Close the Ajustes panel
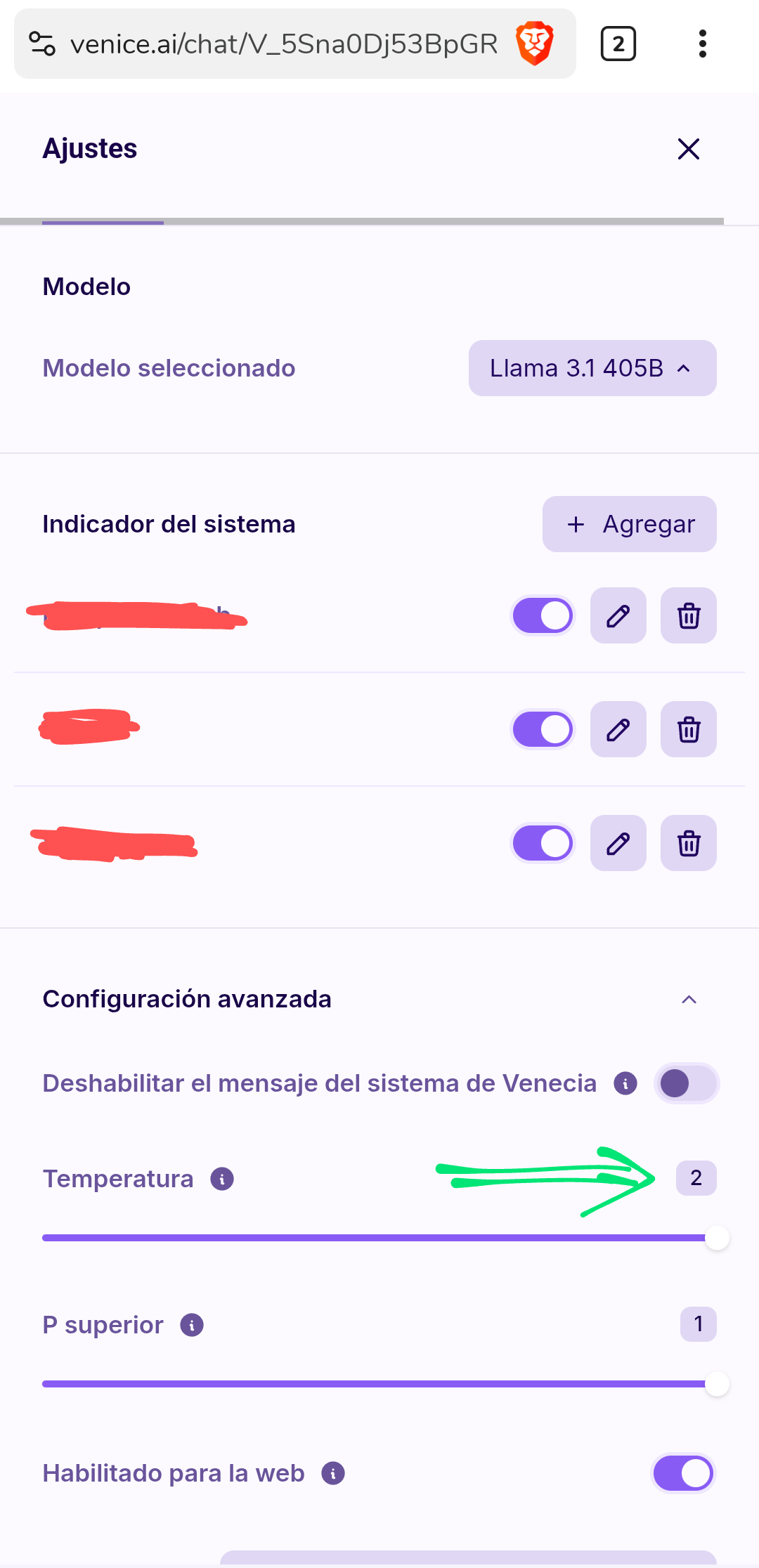Image resolution: width=759 pixels, height=1568 pixels. 689,149
